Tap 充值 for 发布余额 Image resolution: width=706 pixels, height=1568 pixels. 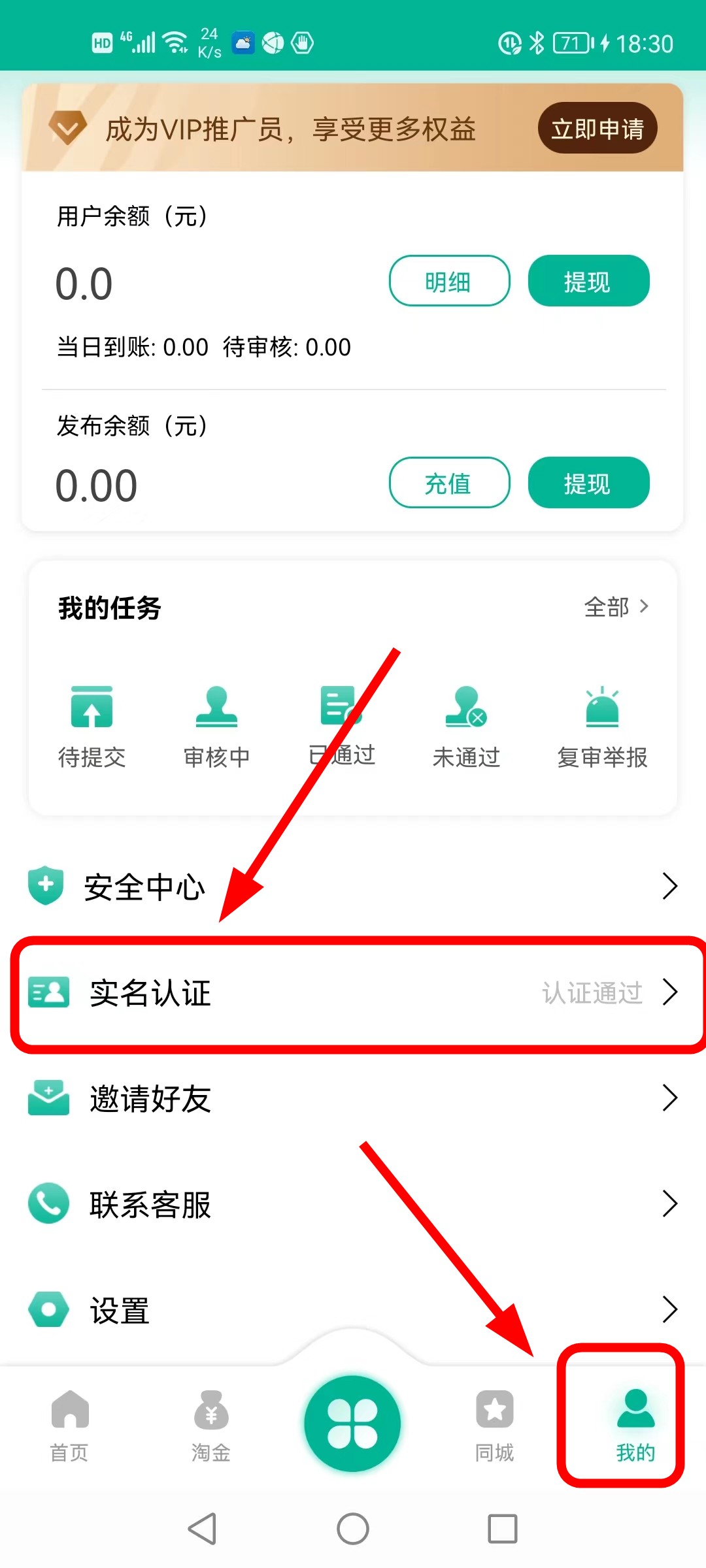pyautogui.click(x=449, y=483)
